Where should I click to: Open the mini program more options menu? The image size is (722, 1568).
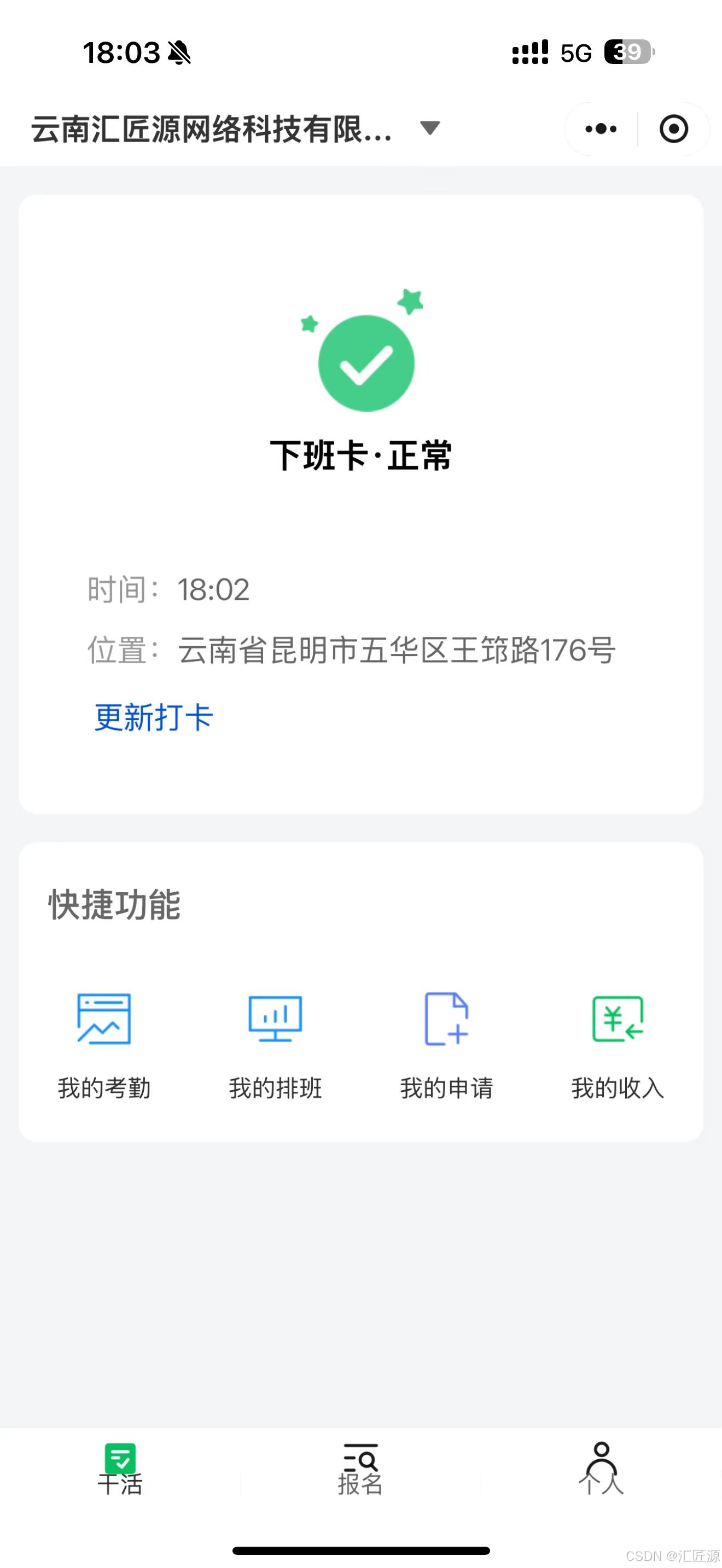point(601,129)
